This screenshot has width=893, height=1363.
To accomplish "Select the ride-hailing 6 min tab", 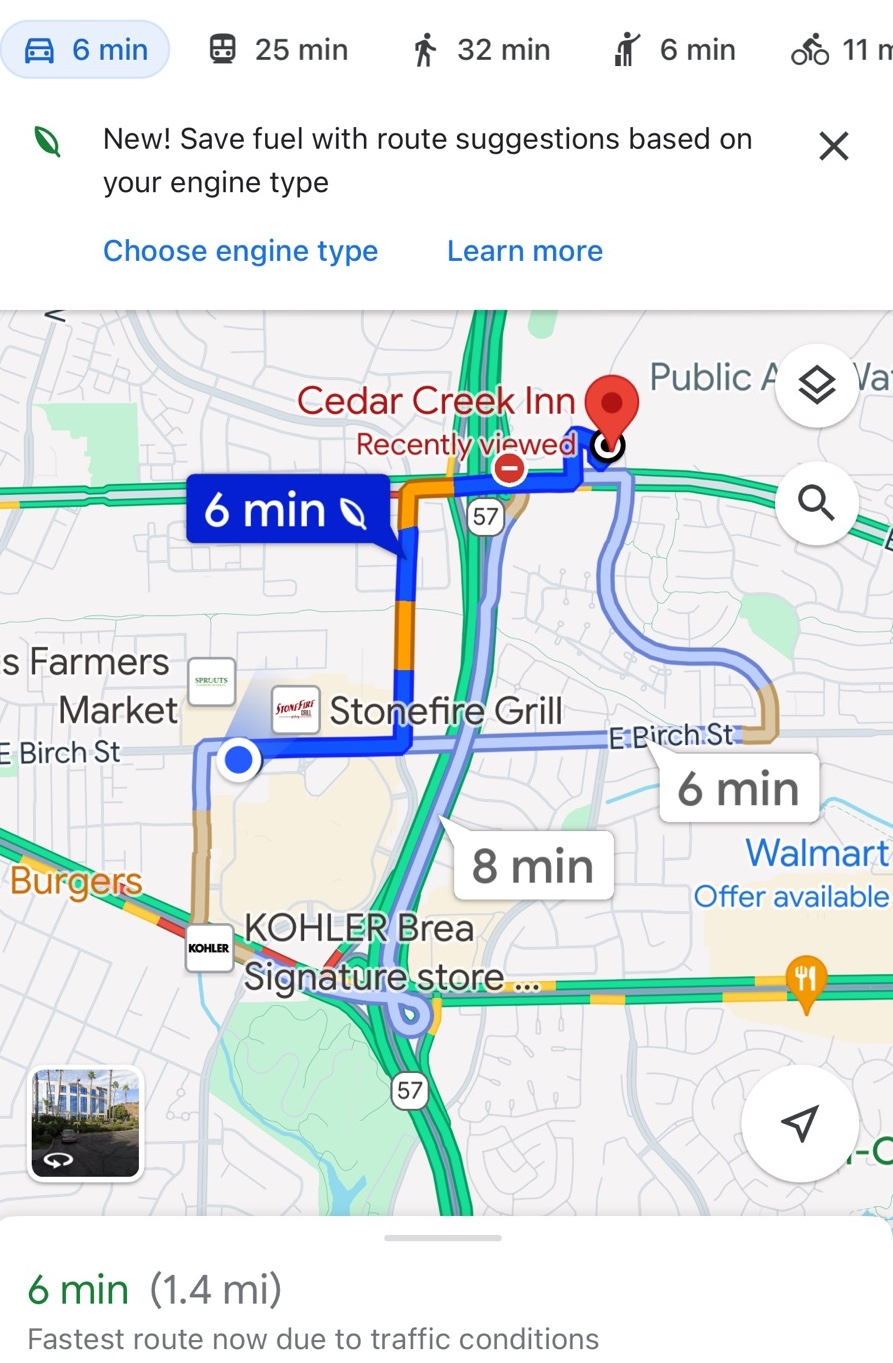I will pyautogui.click(x=675, y=49).
